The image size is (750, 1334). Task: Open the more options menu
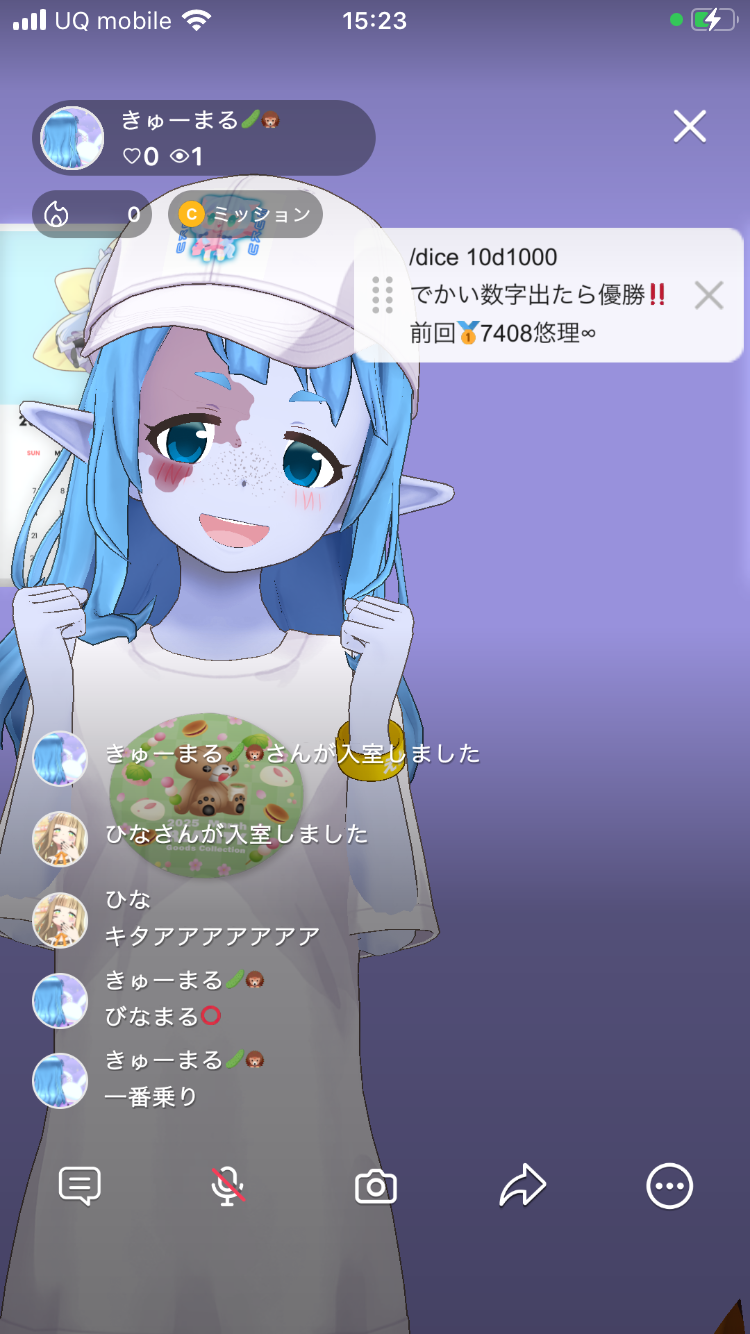pyautogui.click(x=669, y=1187)
